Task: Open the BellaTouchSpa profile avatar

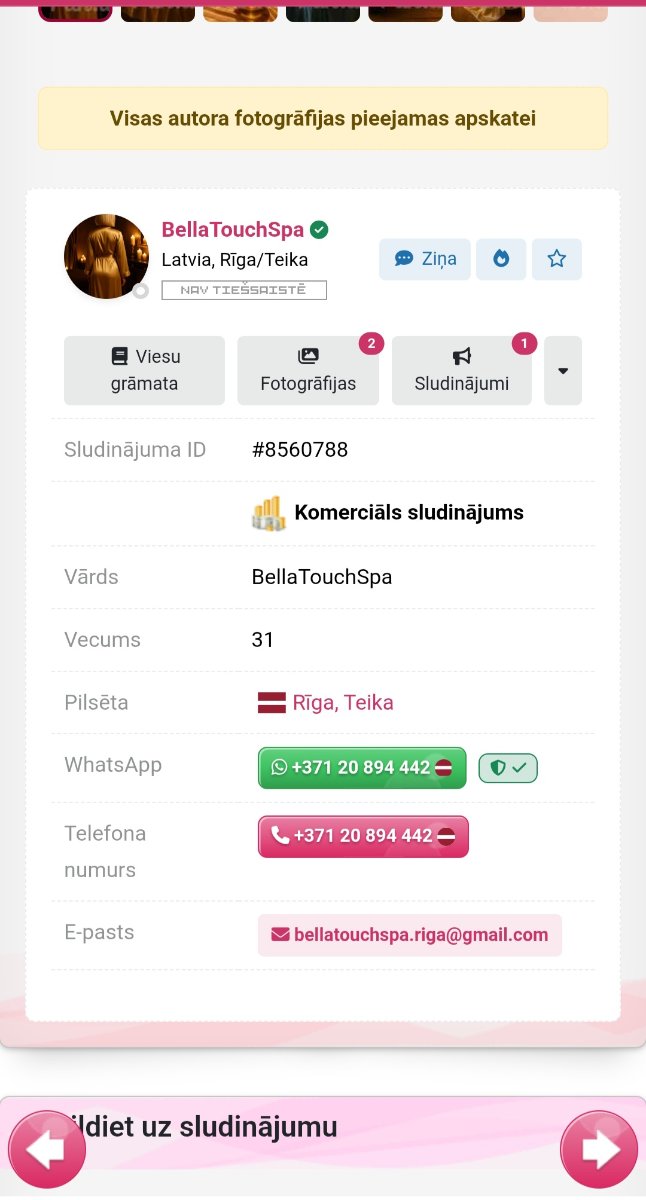Action: pyautogui.click(x=106, y=256)
